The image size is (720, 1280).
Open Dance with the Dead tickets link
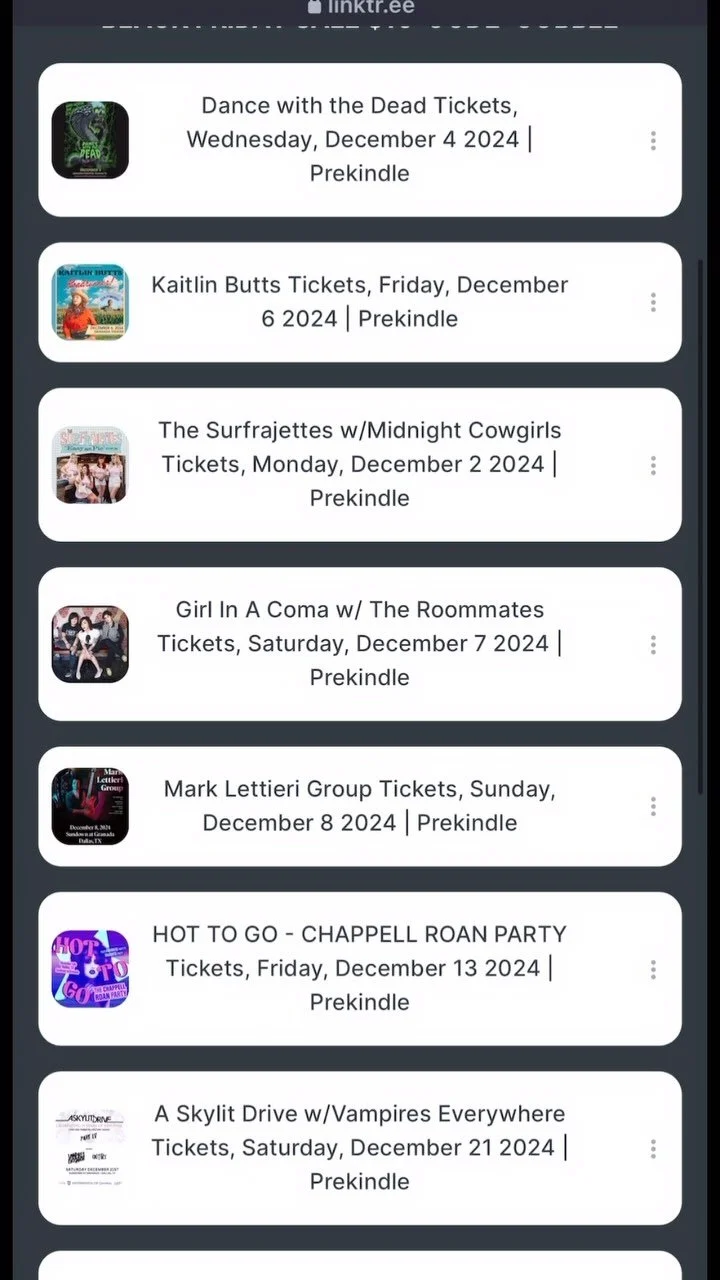(358, 139)
